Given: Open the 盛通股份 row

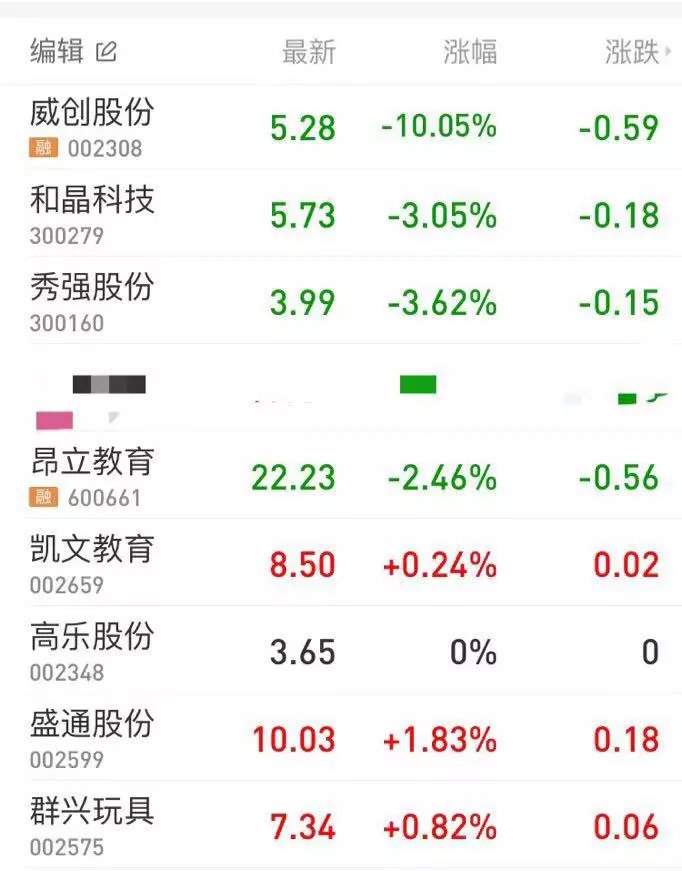Looking at the screenshot, I should click(92, 738).
